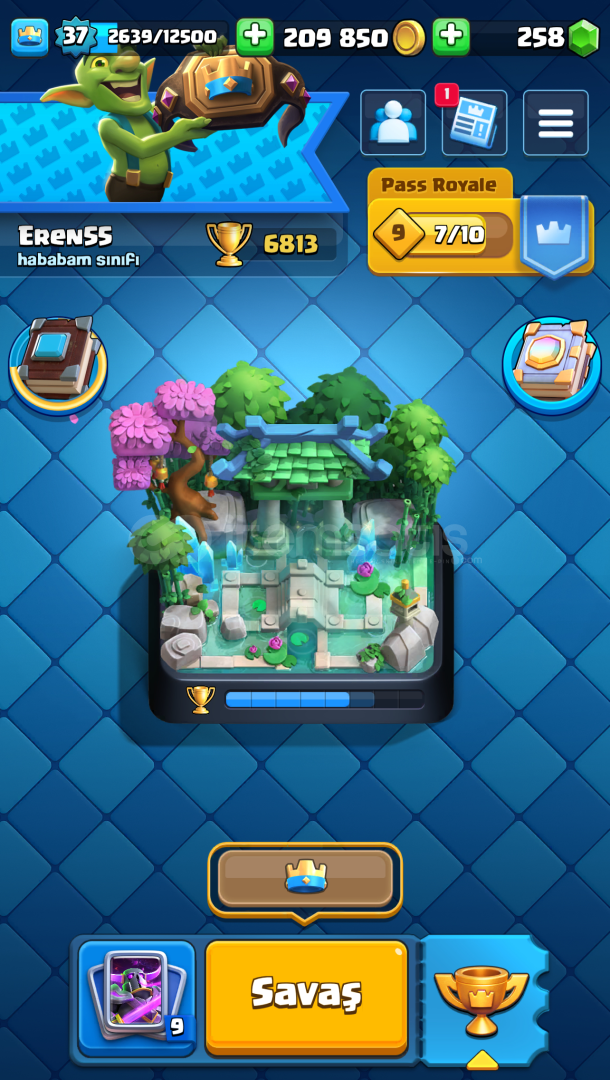The width and height of the screenshot is (610, 1080).
Task: Open the friends and social icon
Action: [393, 123]
